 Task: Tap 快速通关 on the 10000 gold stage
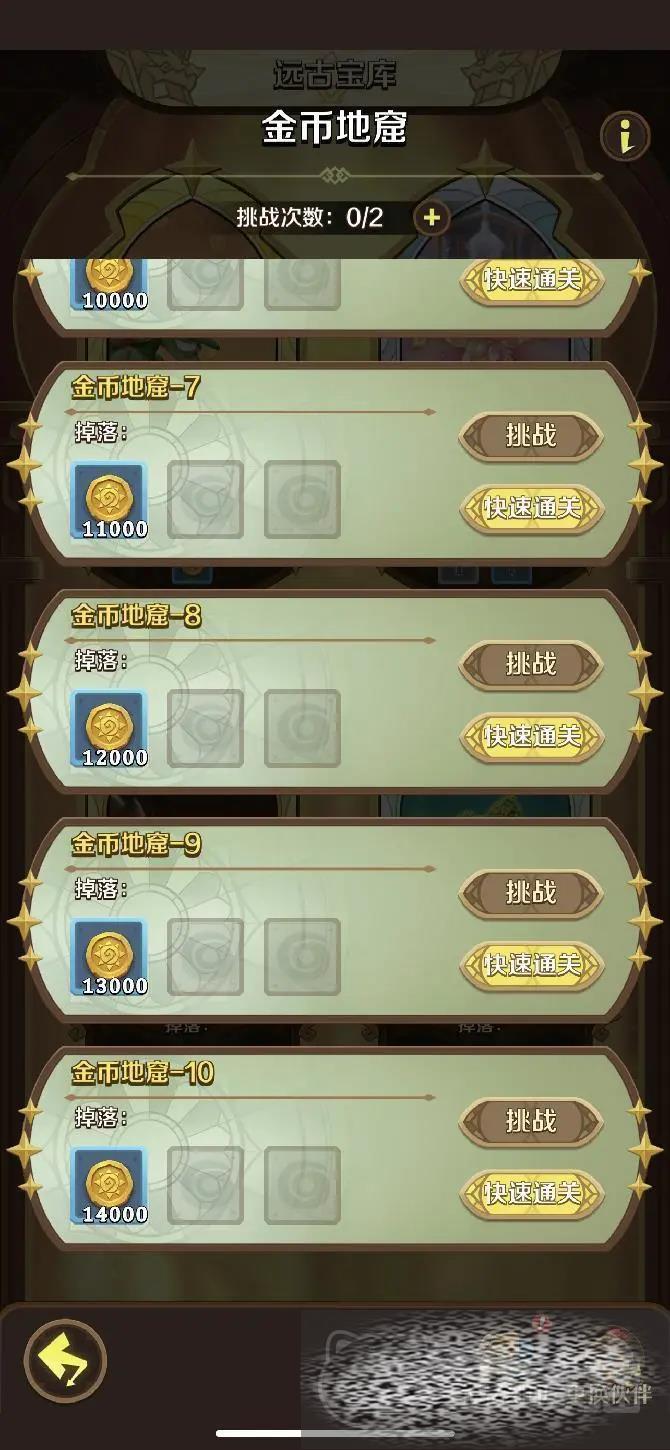[532, 280]
